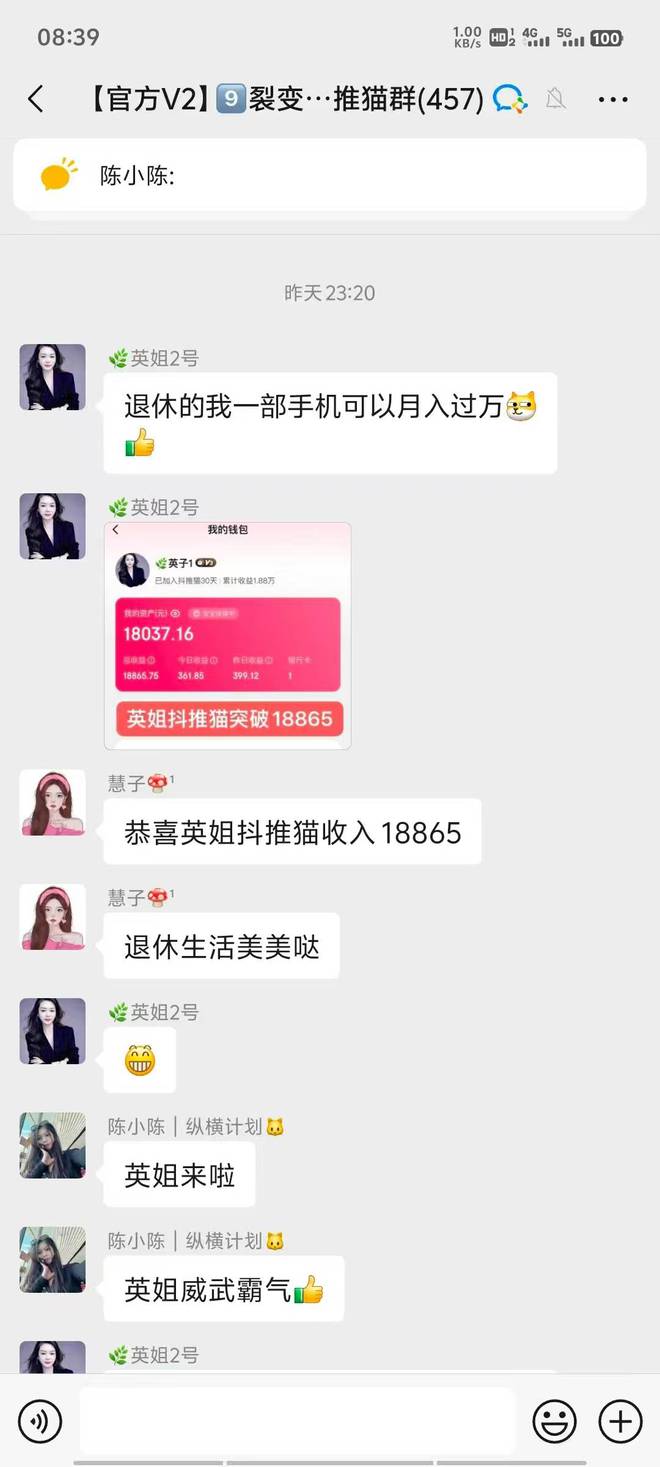Viewport: 660px width, 1467px height.
Task: Open 慧子's avatar next to 恭喜英姐抖推猫收入
Action: (x=53, y=803)
